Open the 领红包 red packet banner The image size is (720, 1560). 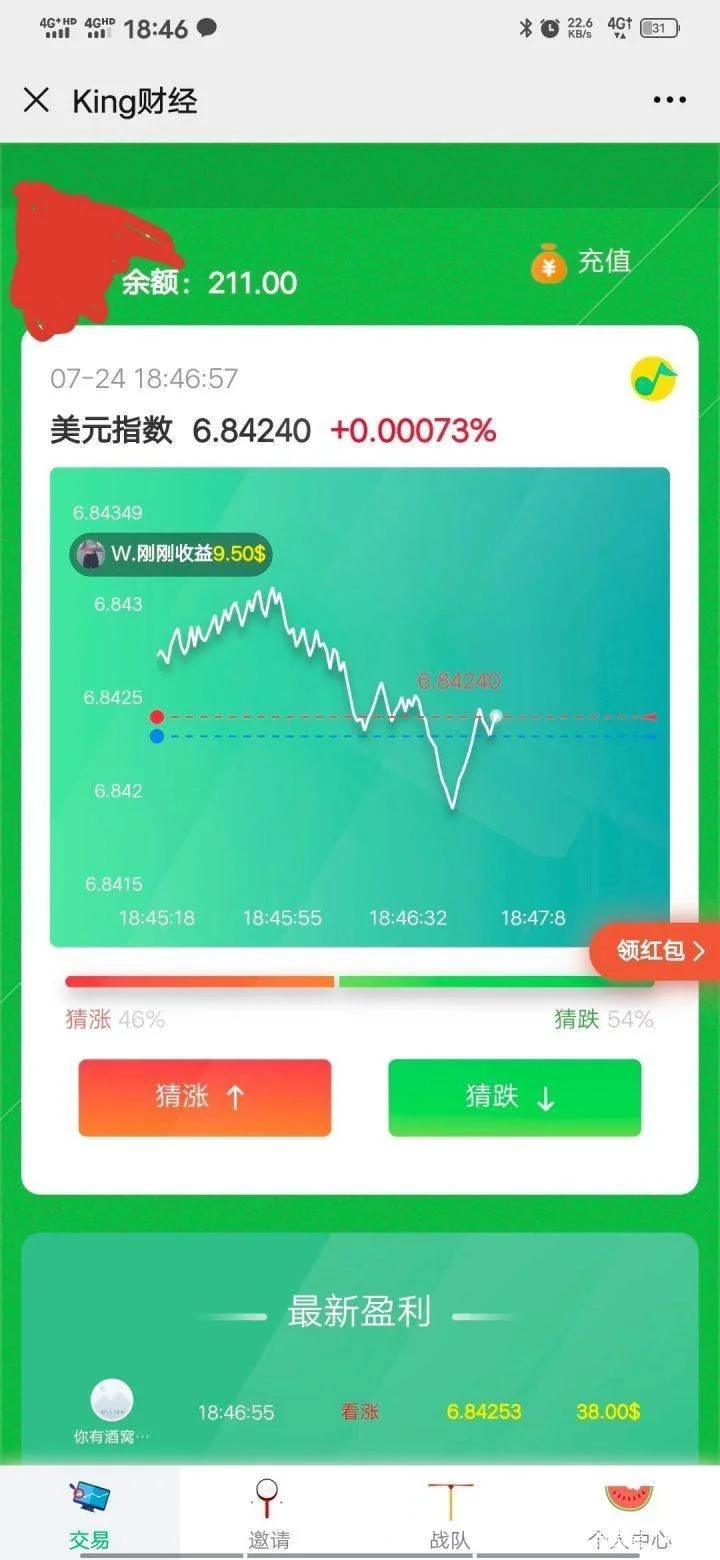pos(657,950)
